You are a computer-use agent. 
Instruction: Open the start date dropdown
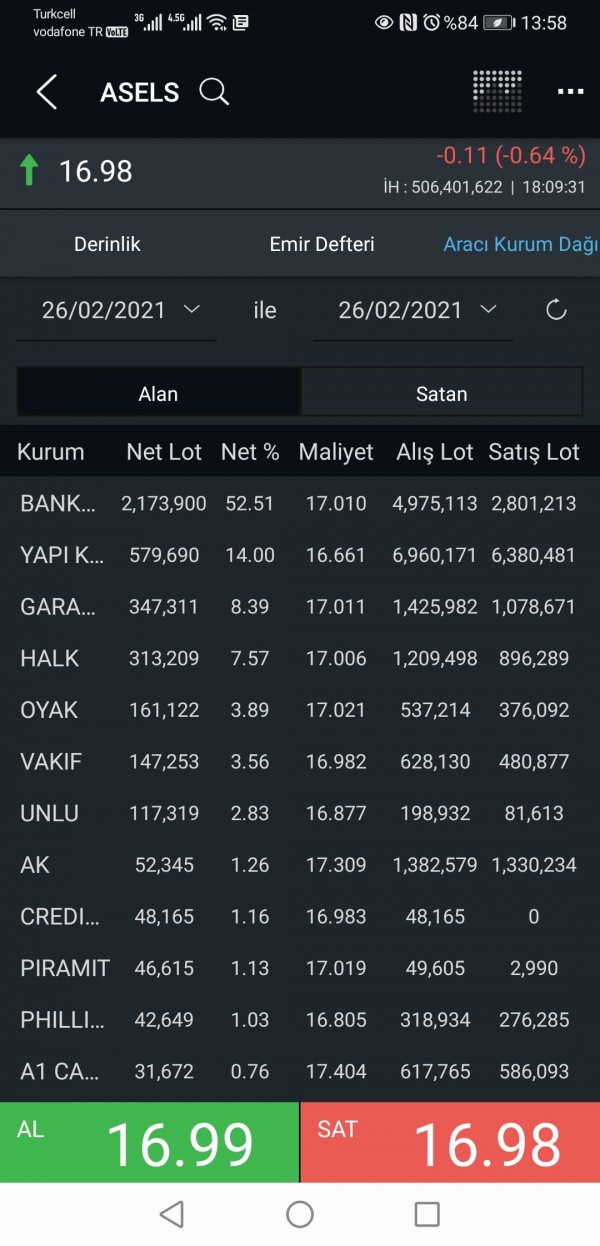pos(117,310)
